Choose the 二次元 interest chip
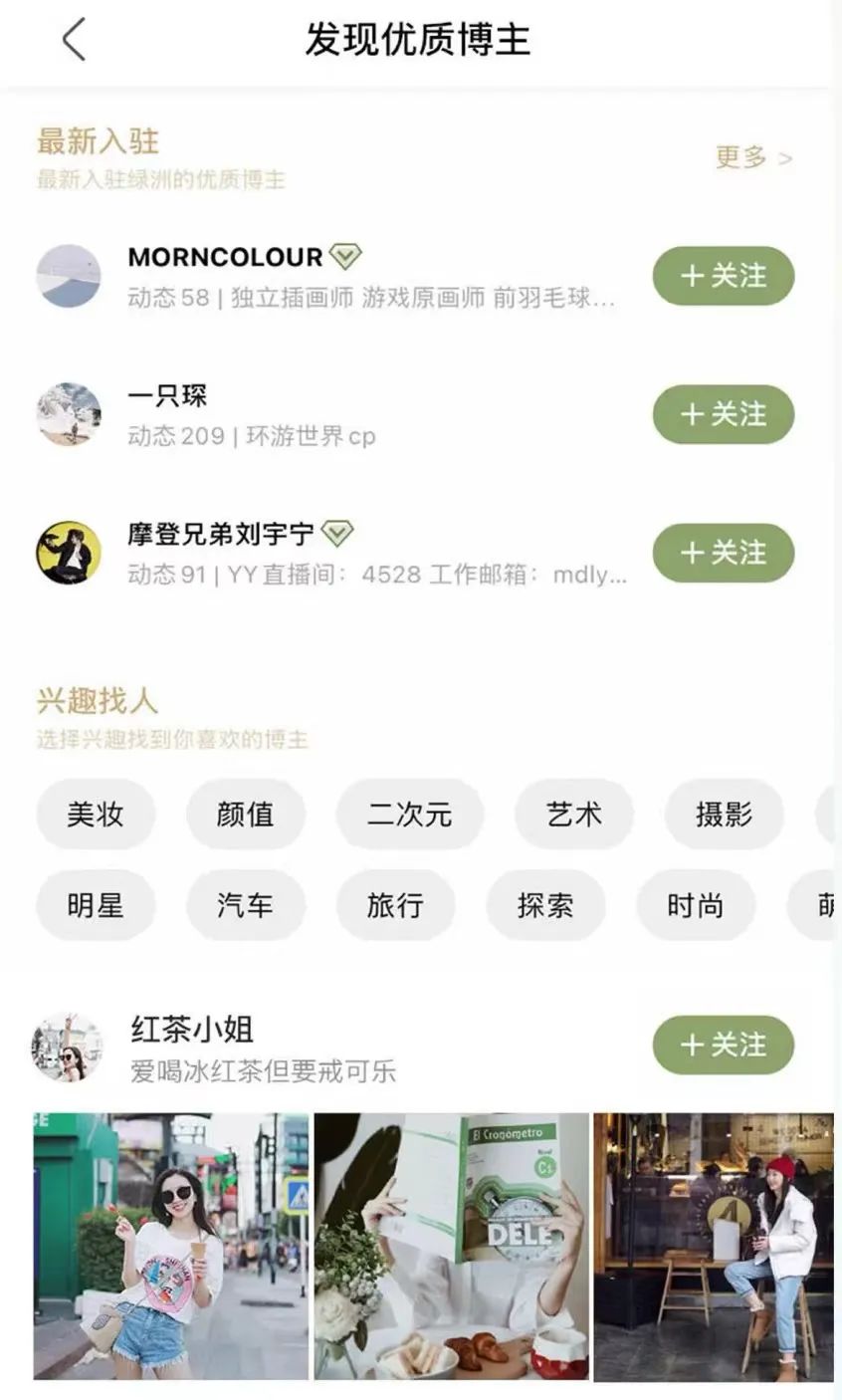Screen dimensions: 842x1400 coord(409,815)
